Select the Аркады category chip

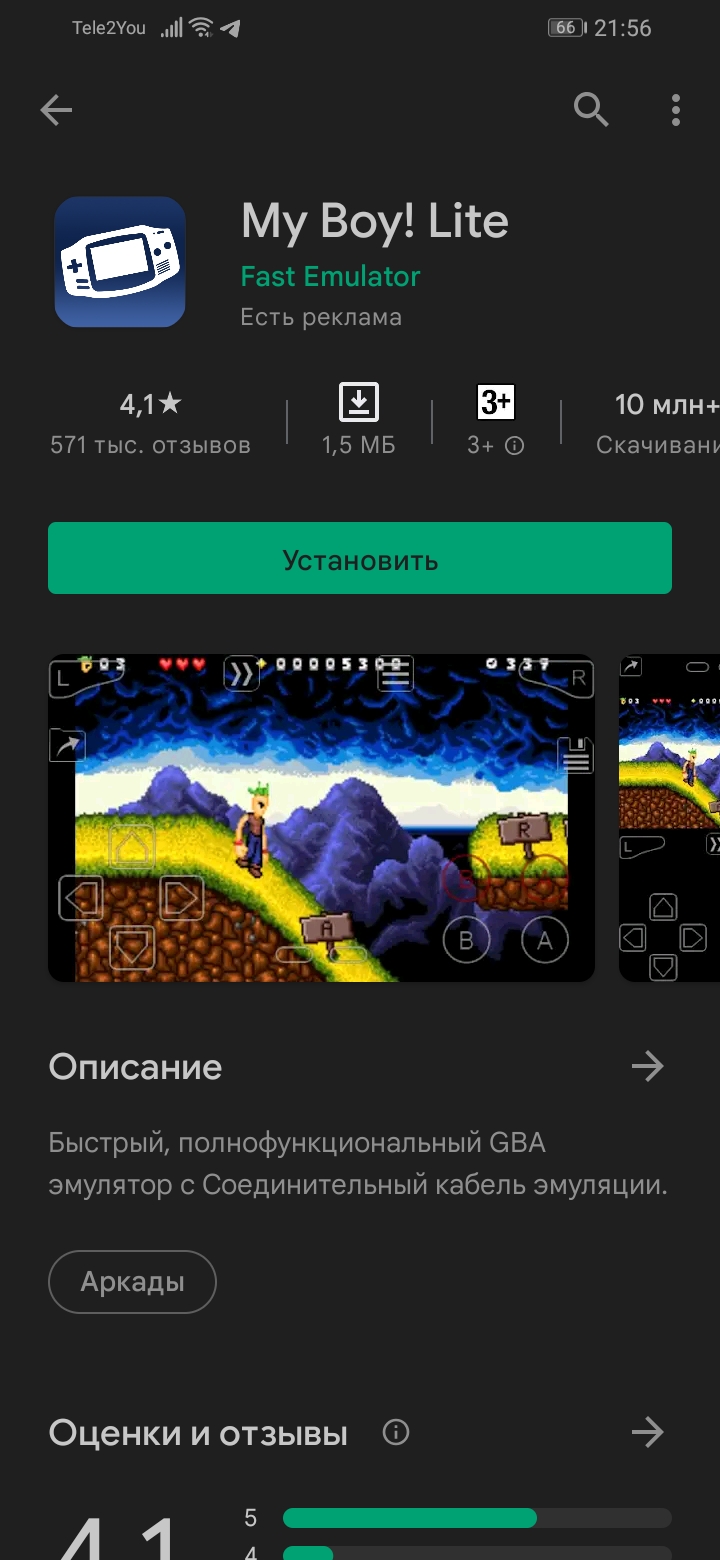[132, 1282]
